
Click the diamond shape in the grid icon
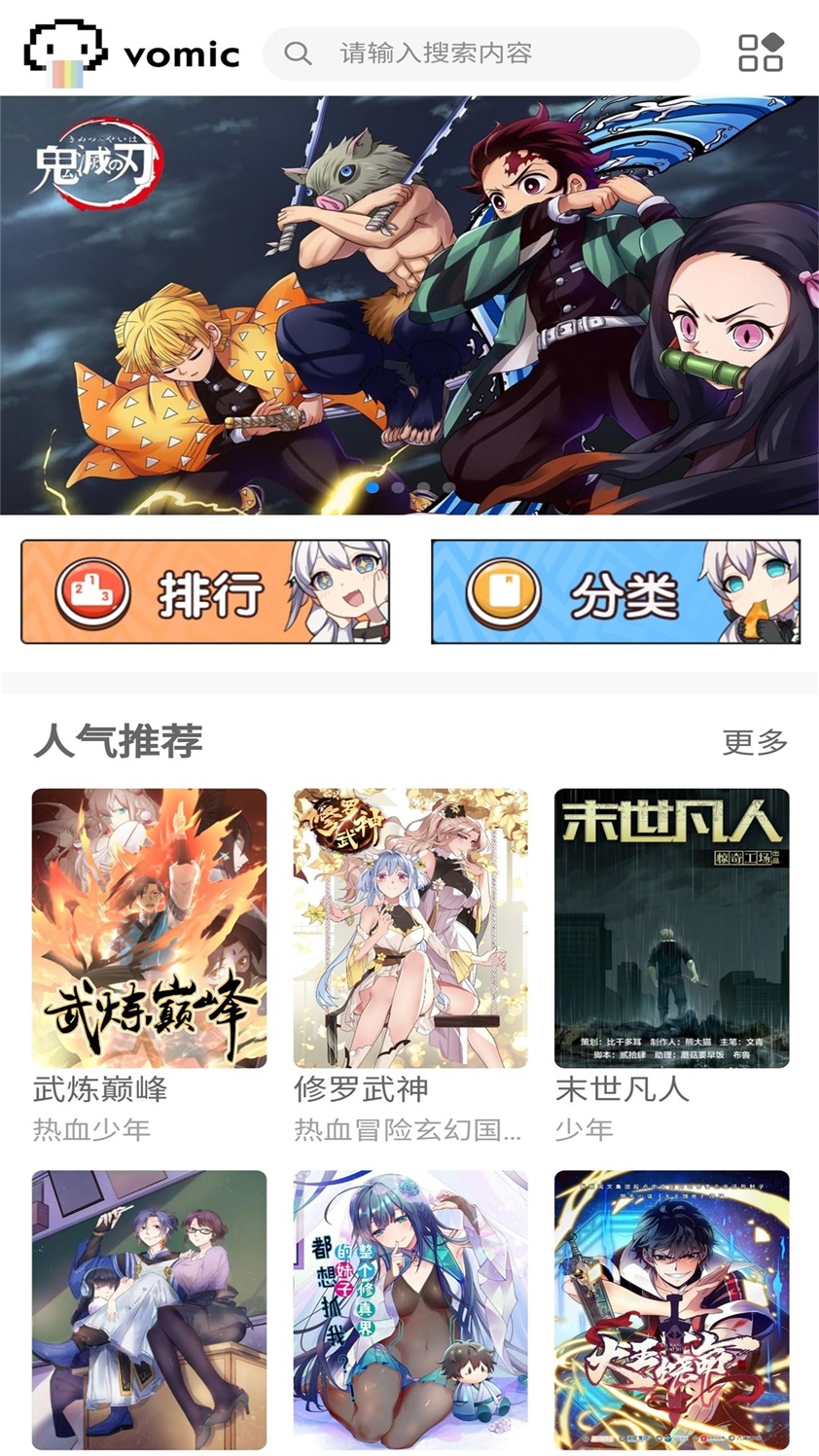click(773, 42)
